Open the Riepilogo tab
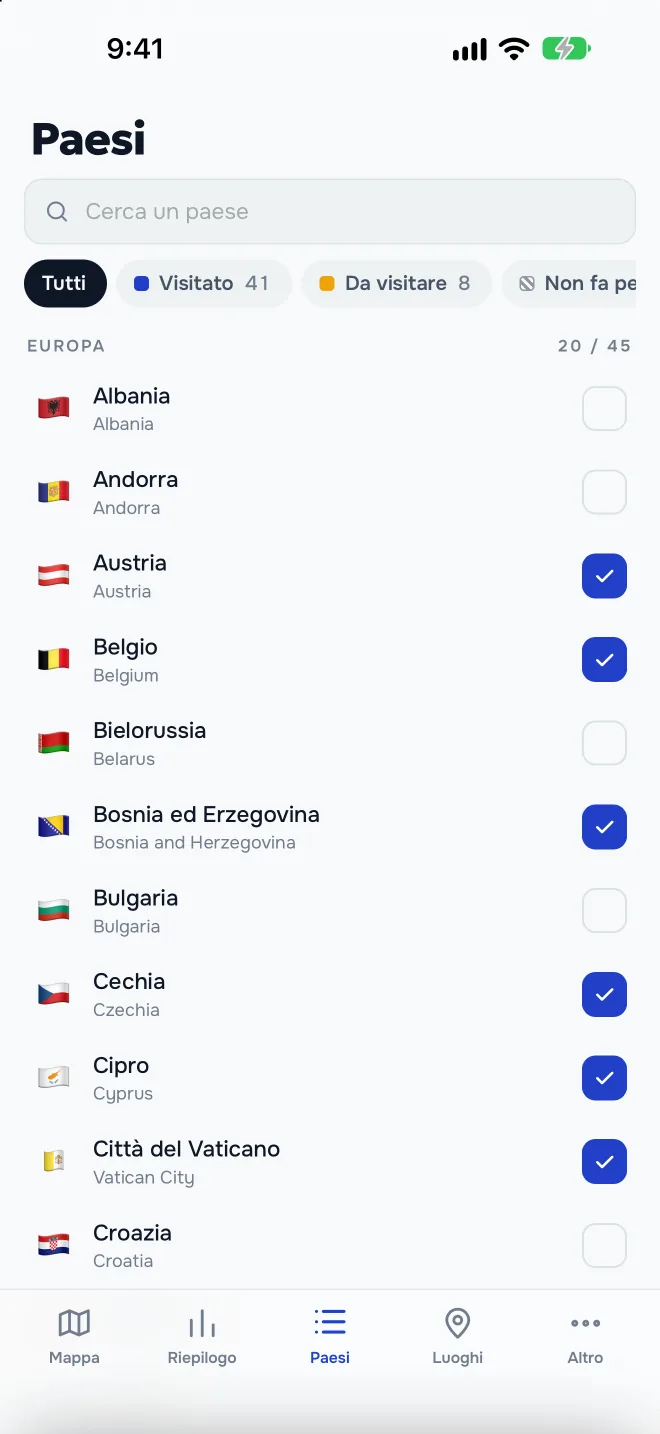 202,1337
